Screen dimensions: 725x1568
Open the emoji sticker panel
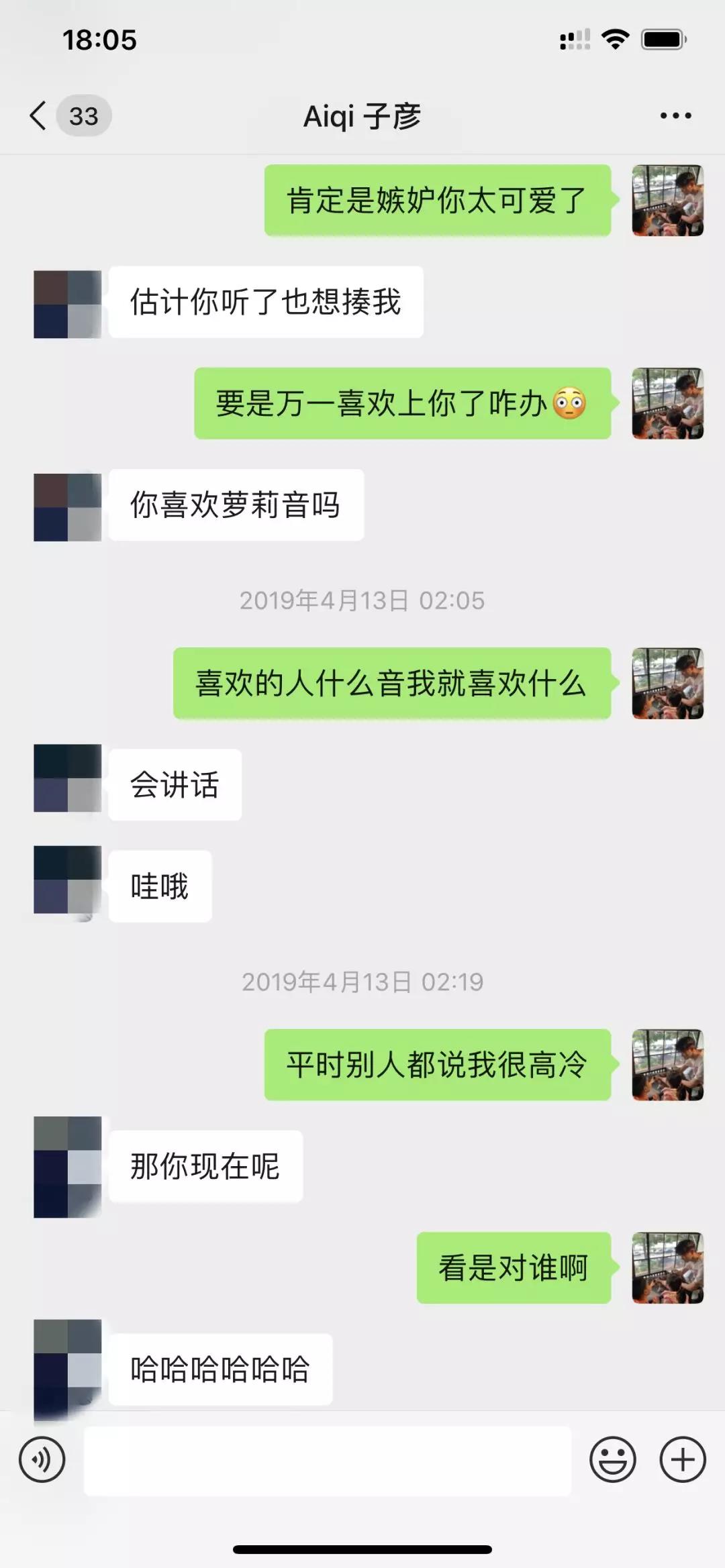612,1460
